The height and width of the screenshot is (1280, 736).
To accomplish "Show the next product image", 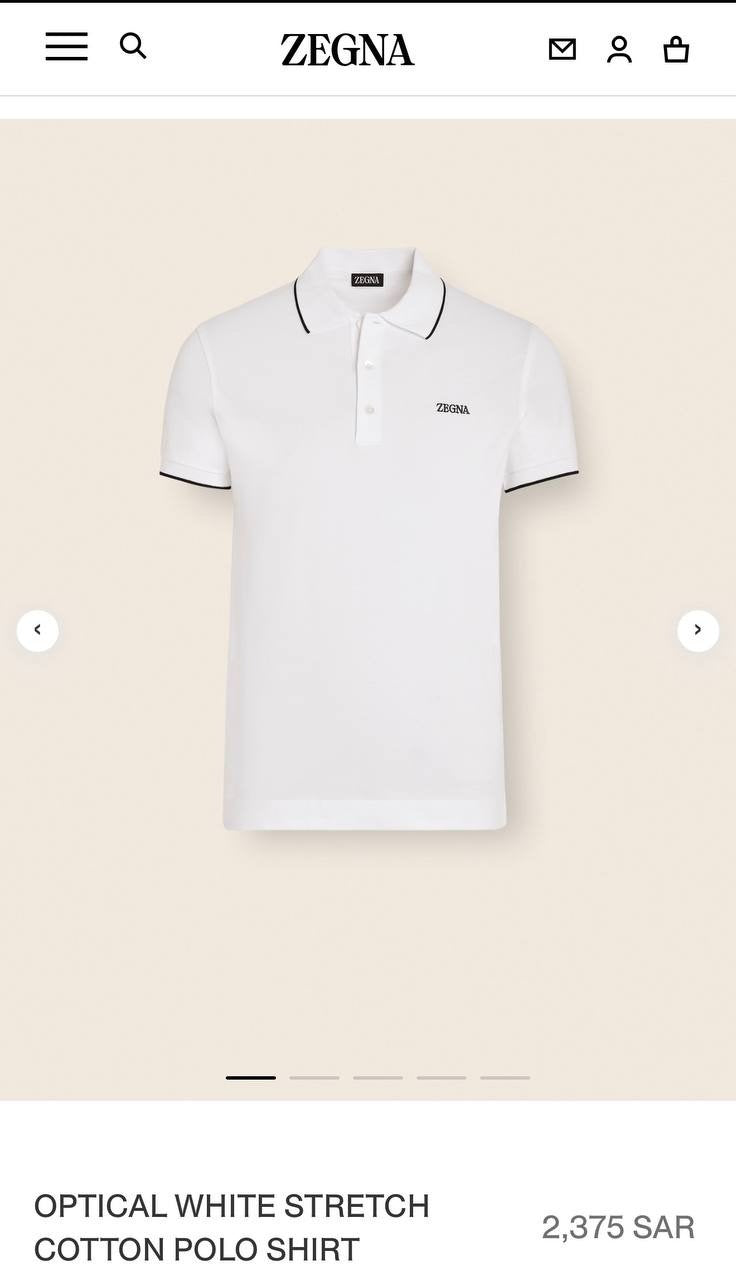I will tap(698, 630).
